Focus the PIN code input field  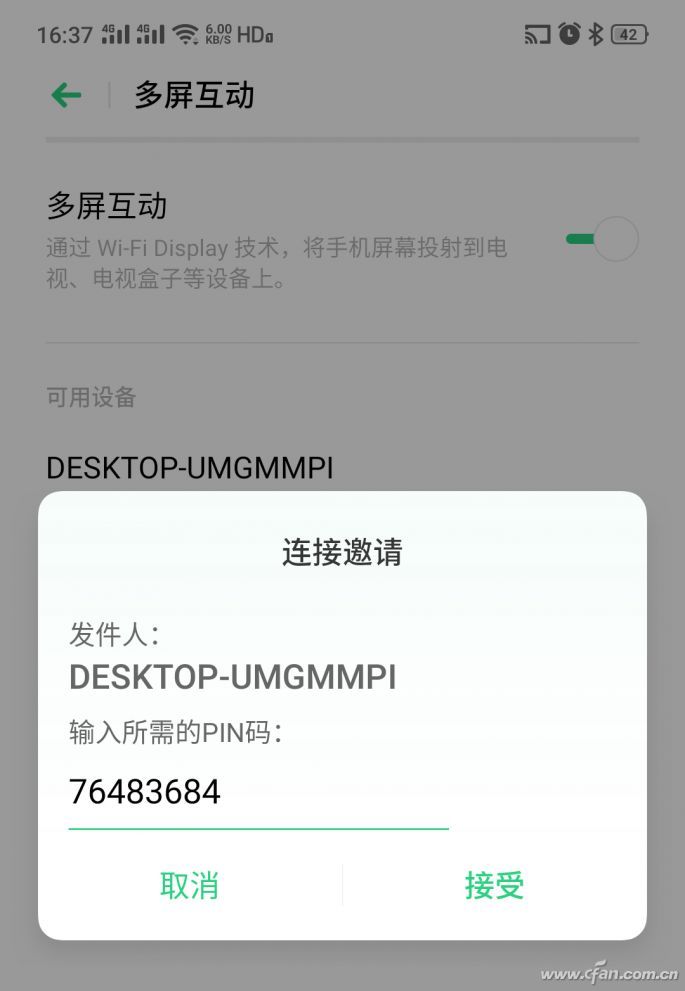point(258,793)
